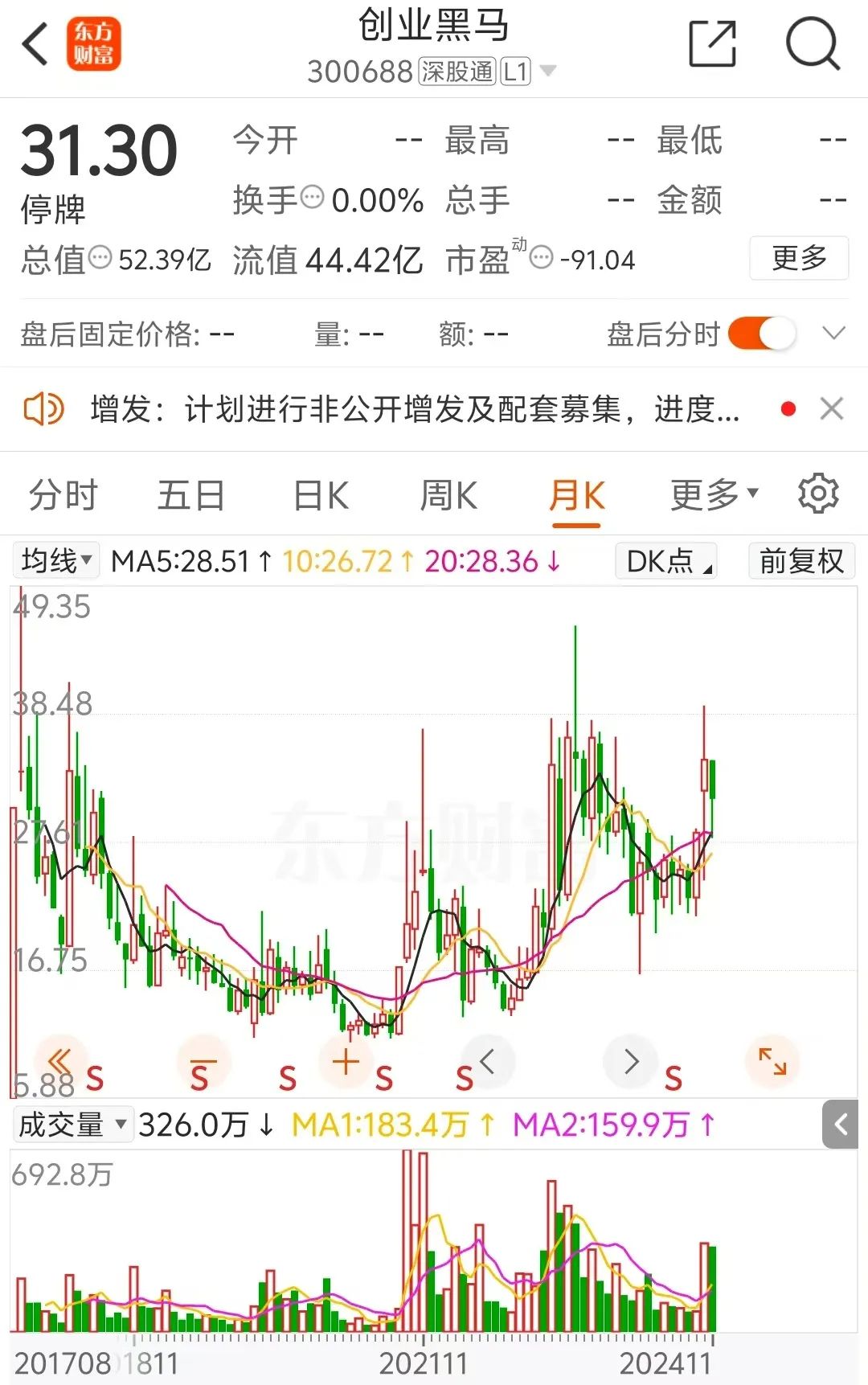Select the 周K chart tab
This screenshot has width=868, height=1385.
click(448, 495)
